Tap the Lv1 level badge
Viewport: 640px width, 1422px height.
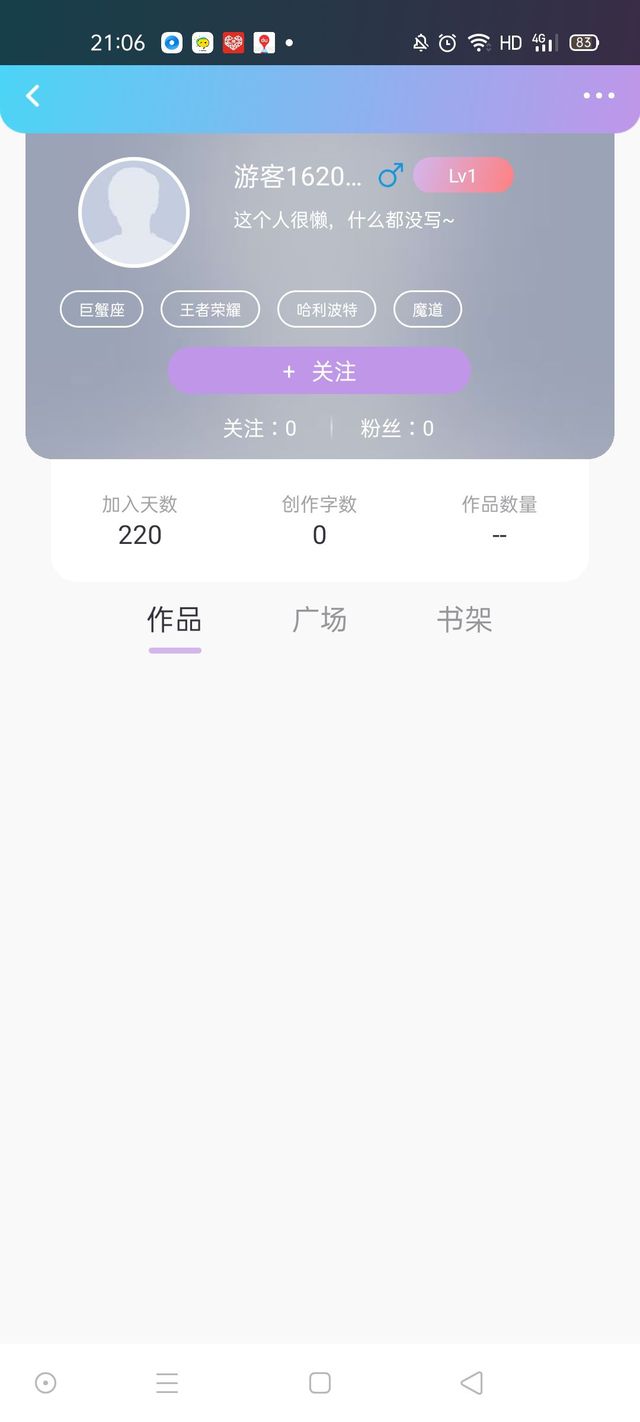click(x=463, y=176)
